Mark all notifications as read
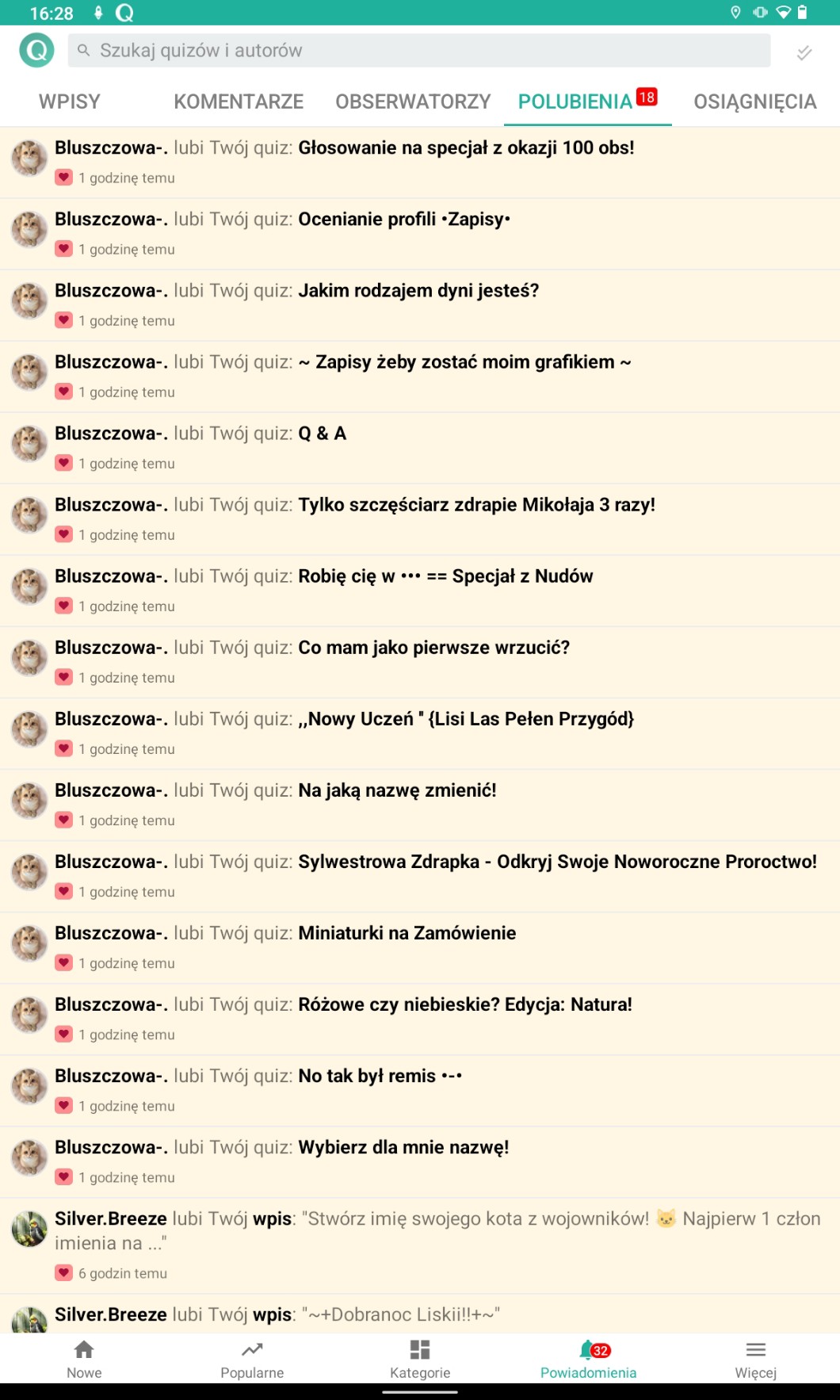Image resolution: width=840 pixels, height=1400 pixels. [804, 52]
